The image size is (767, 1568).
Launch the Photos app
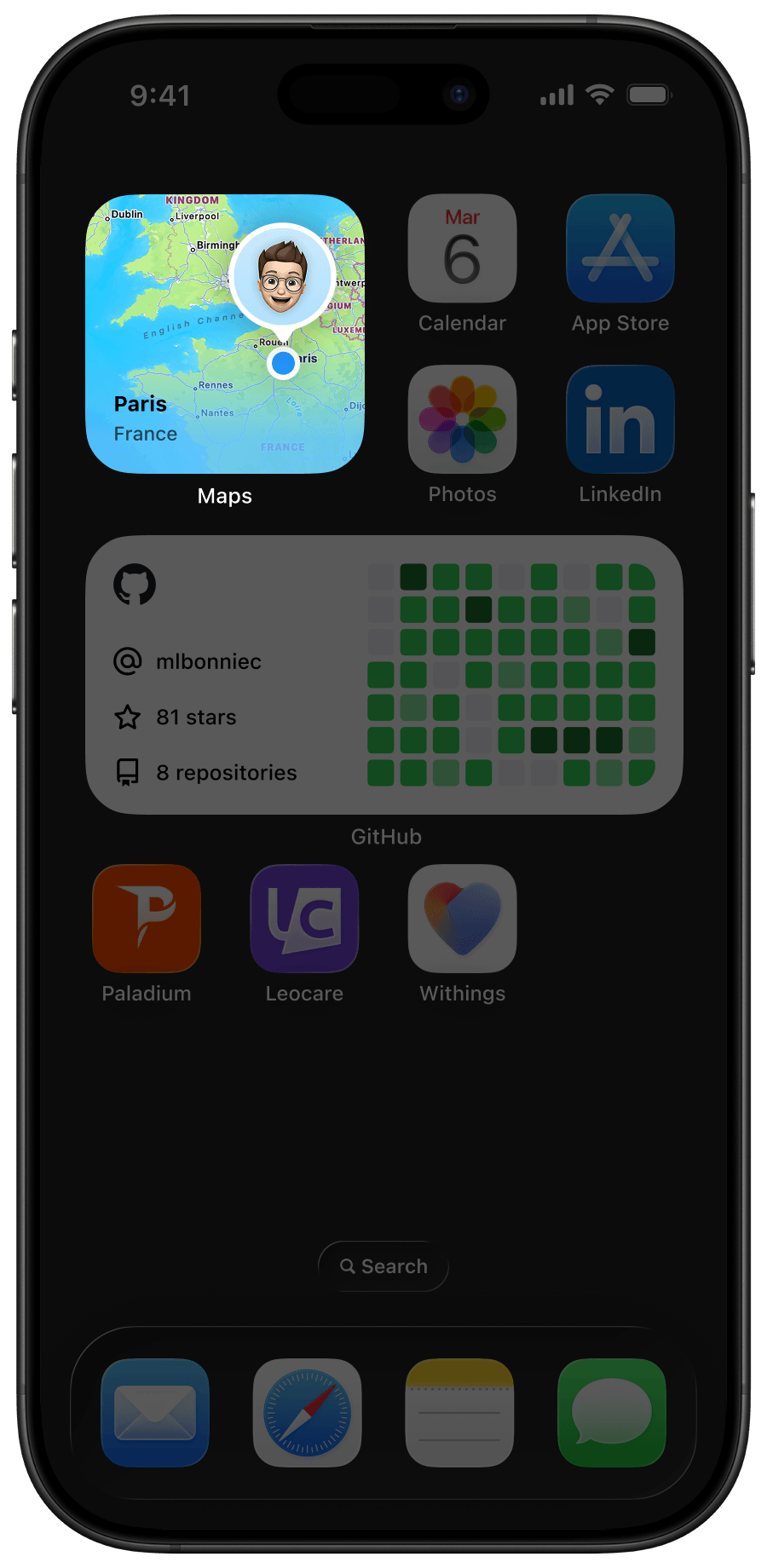462,418
